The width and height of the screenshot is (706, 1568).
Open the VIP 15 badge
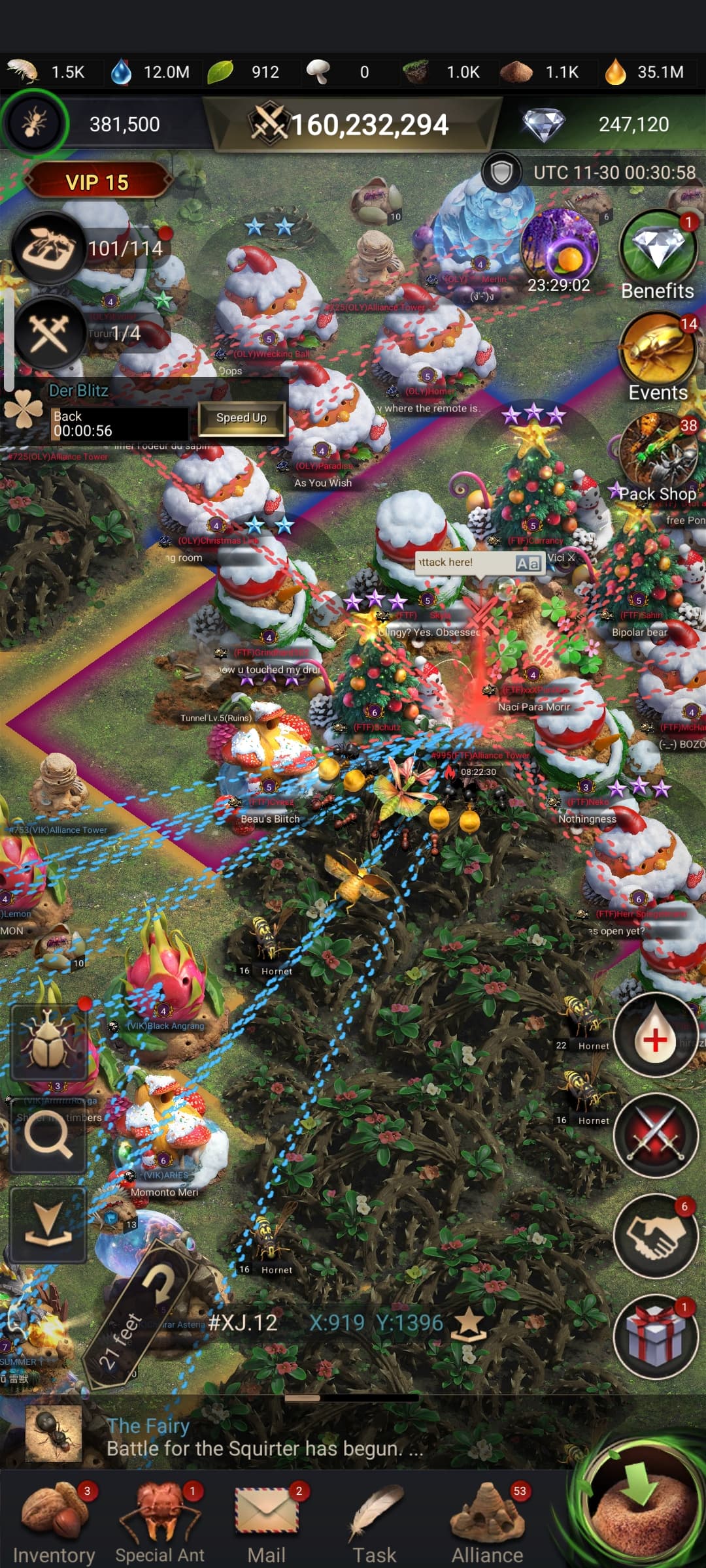[x=97, y=182]
